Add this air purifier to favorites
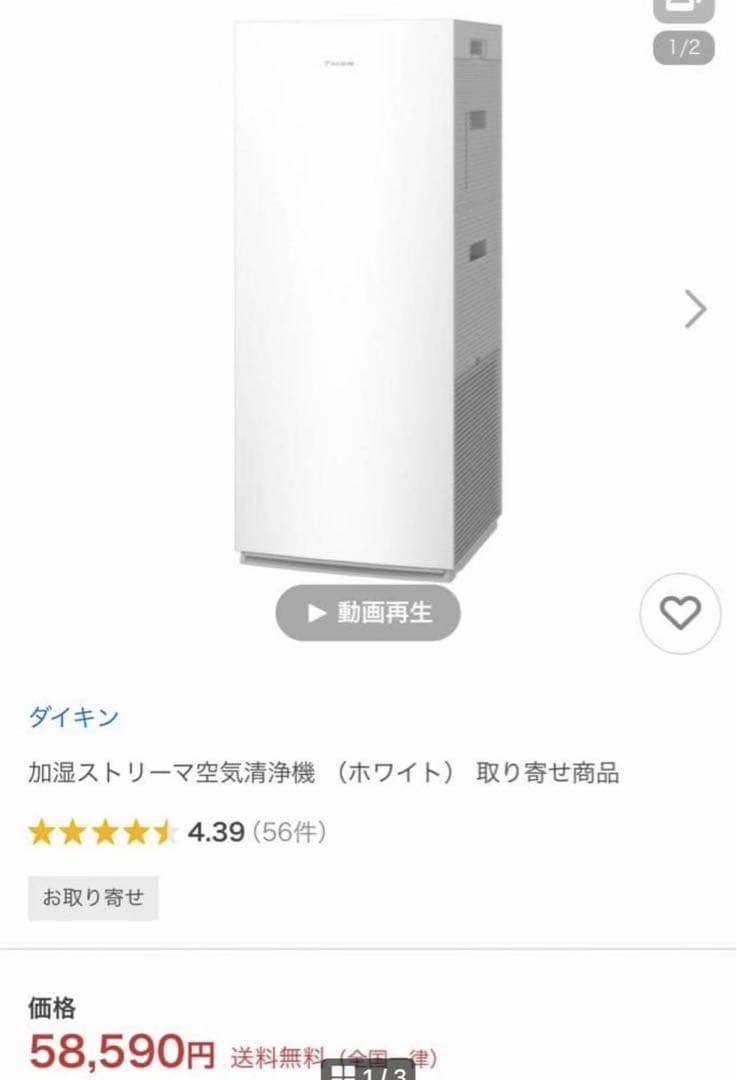737x1080 pixels. pos(680,614)
